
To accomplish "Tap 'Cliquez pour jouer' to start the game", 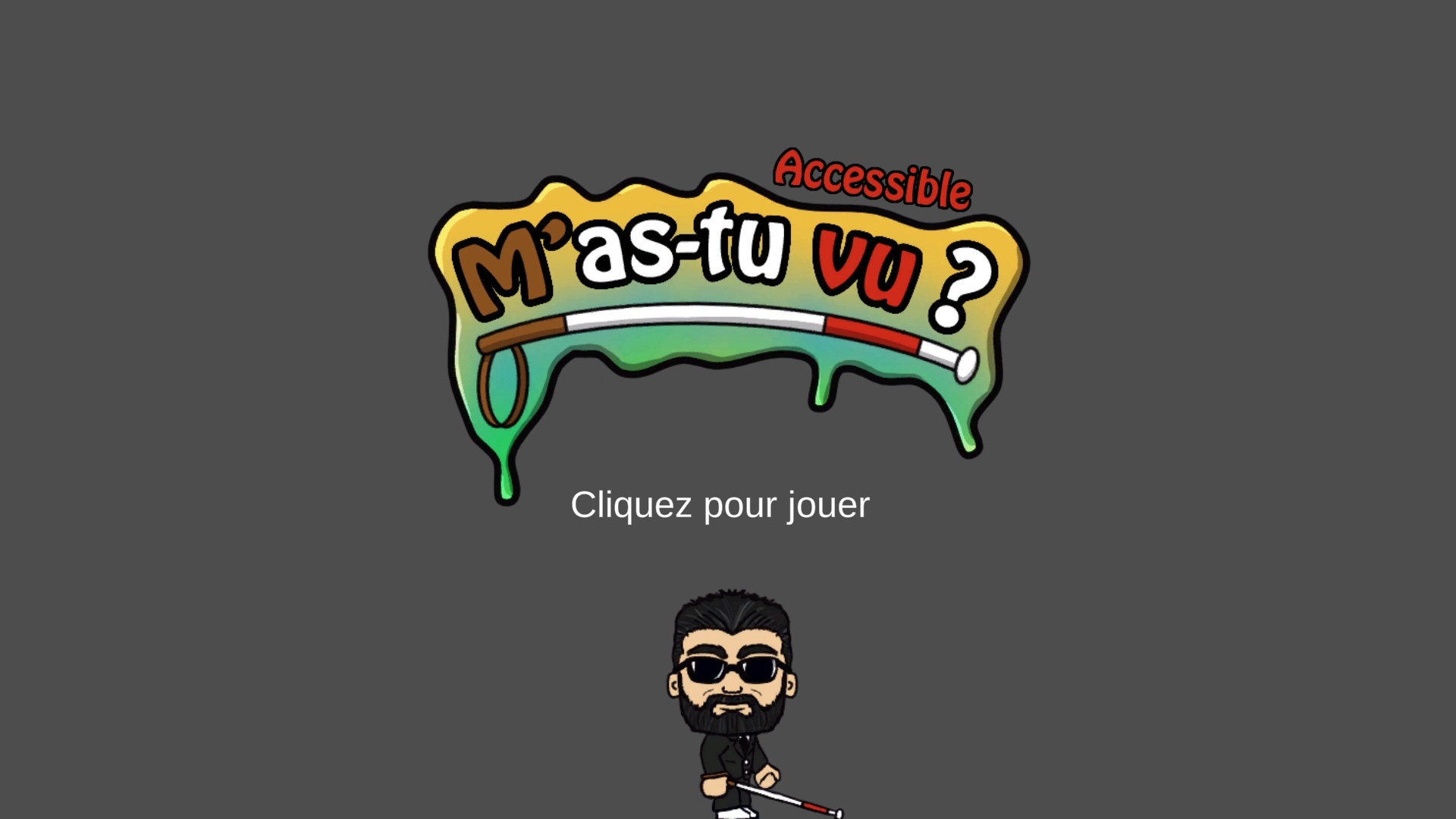I will (720, 505).
